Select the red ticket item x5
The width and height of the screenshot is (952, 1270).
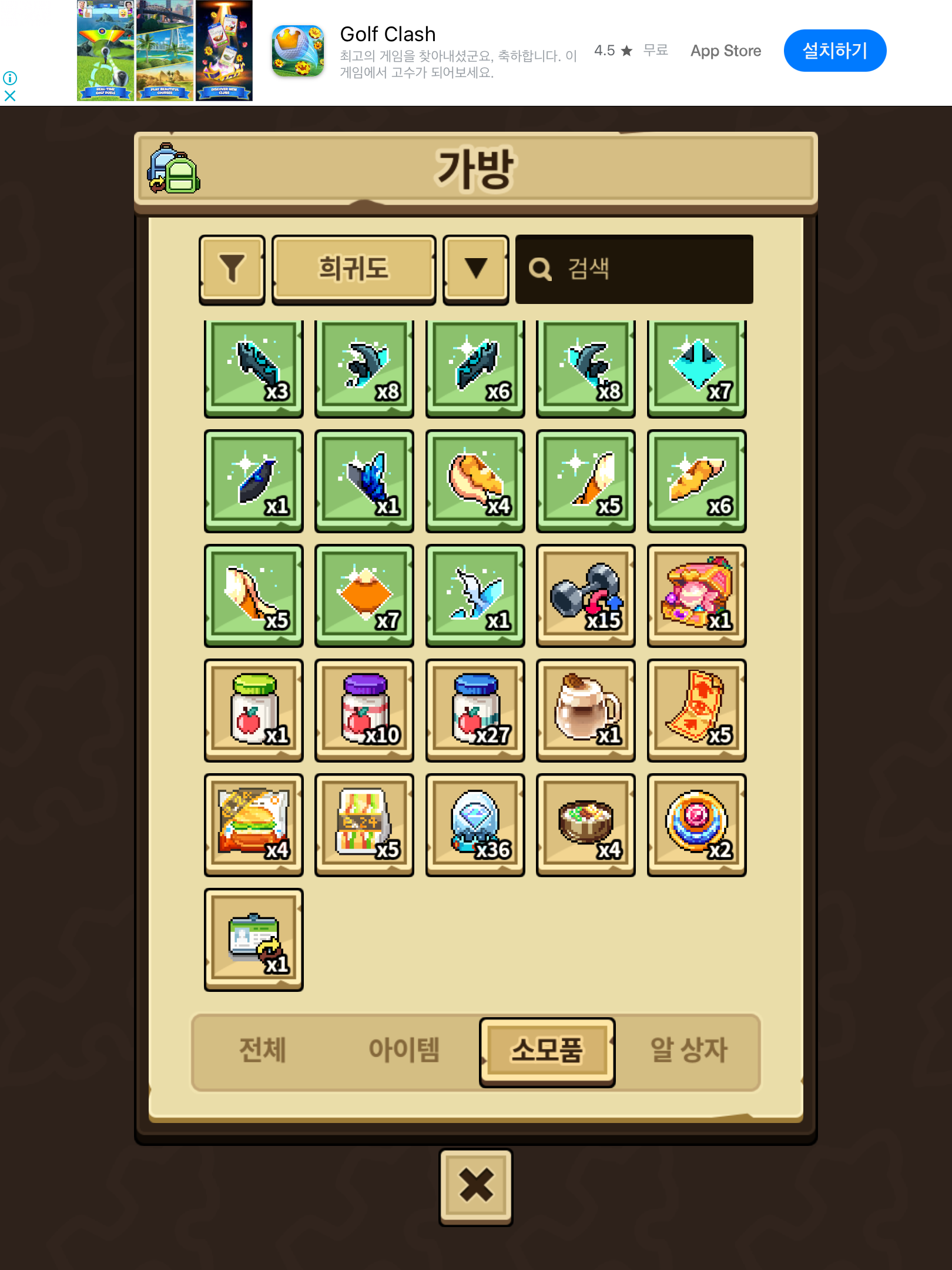696,710
